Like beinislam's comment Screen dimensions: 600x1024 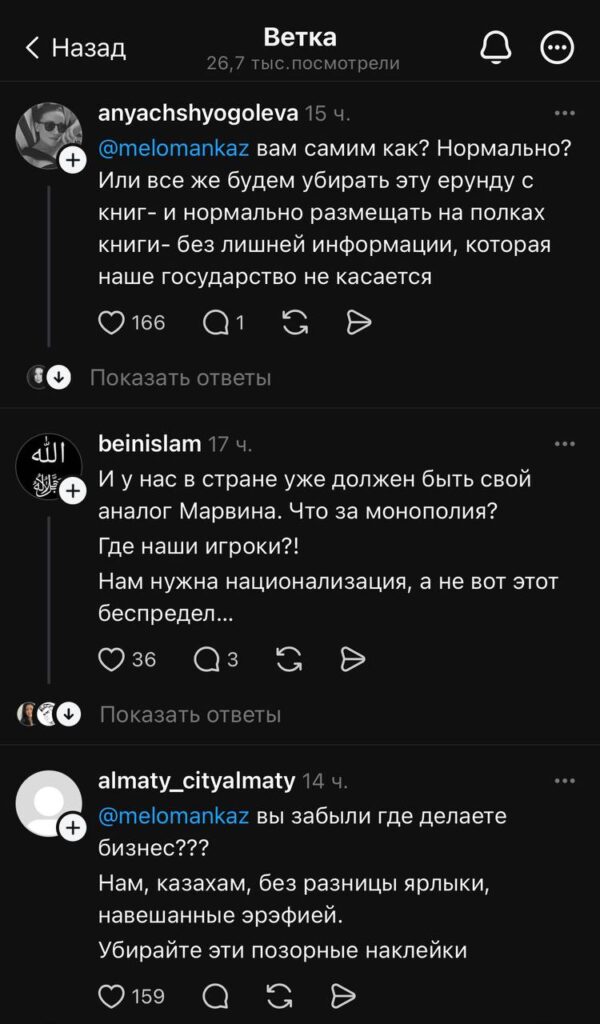pos(111,660)
